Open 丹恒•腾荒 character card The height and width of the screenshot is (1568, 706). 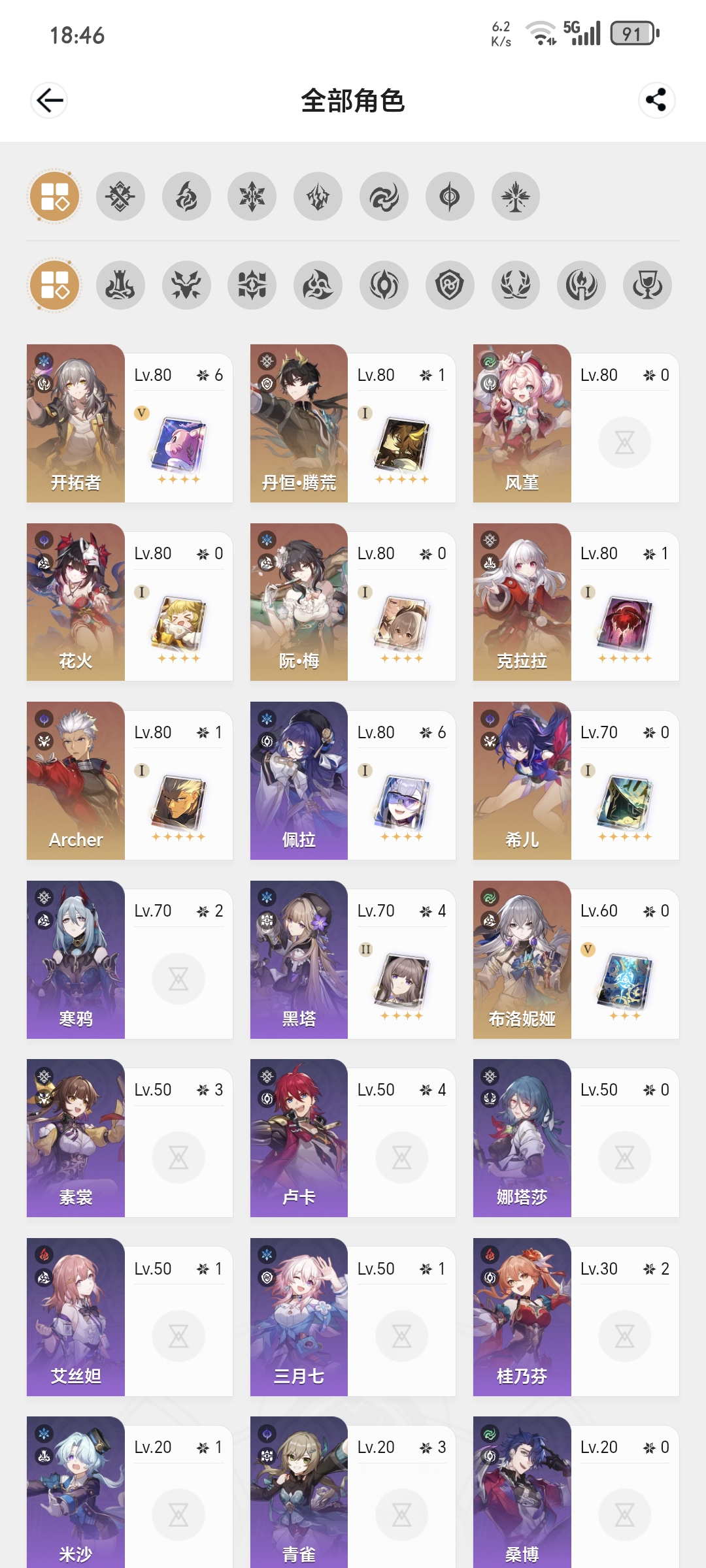pos(353,423)
